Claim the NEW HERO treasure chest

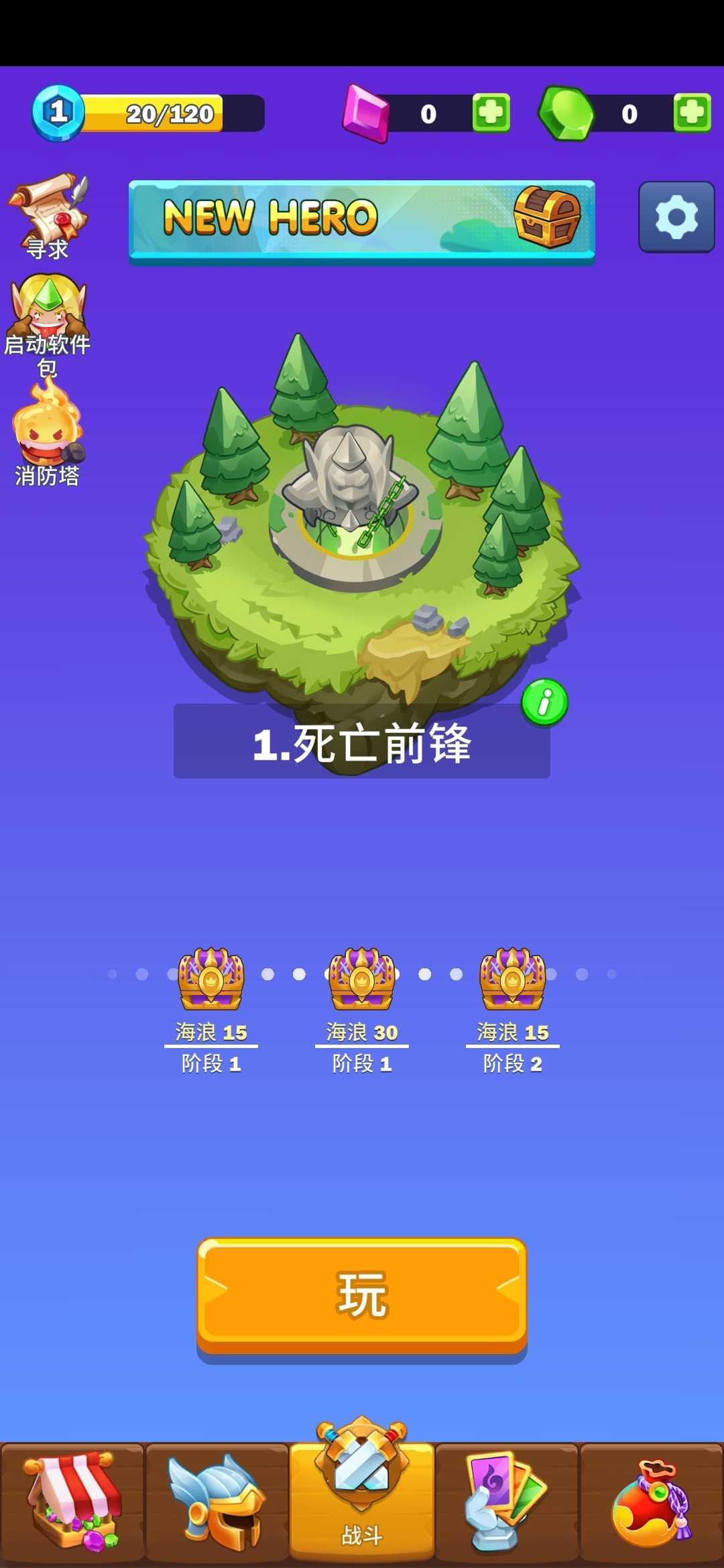(550, 218)
